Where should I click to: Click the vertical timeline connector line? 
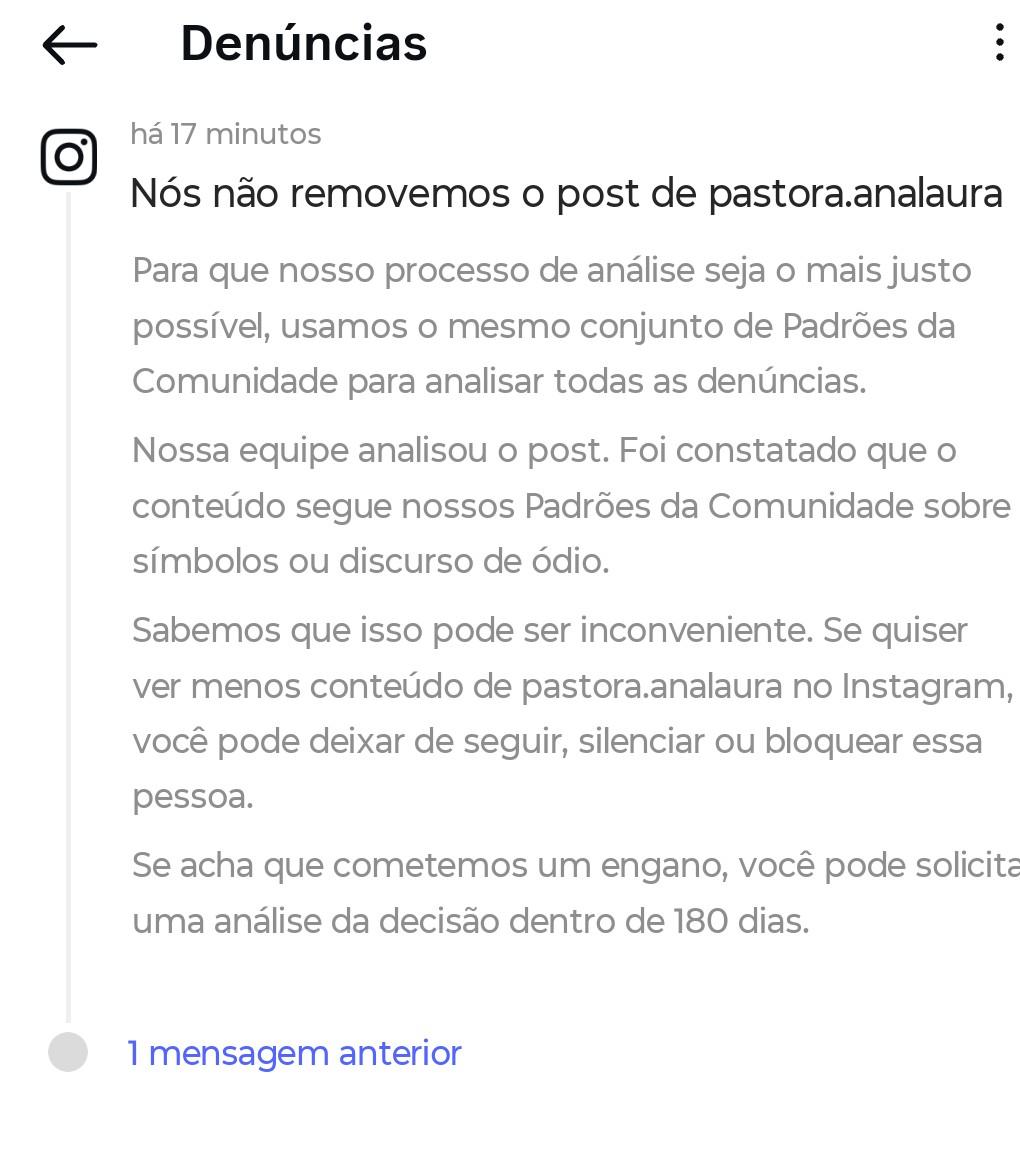(67, 600)
